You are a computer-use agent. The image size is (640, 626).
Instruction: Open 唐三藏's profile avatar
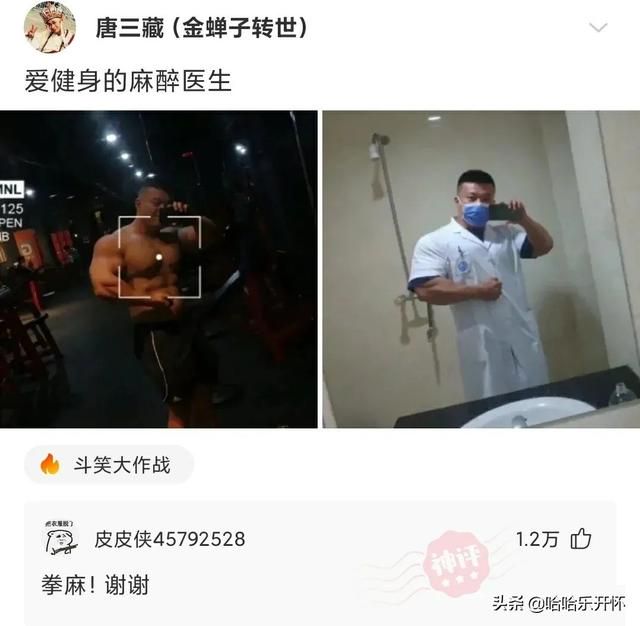[x=50, y=27]
